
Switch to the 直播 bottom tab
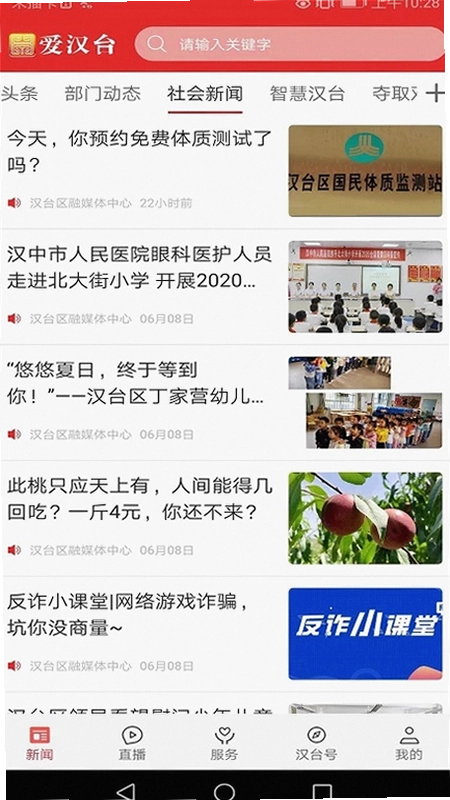(132, 743)
